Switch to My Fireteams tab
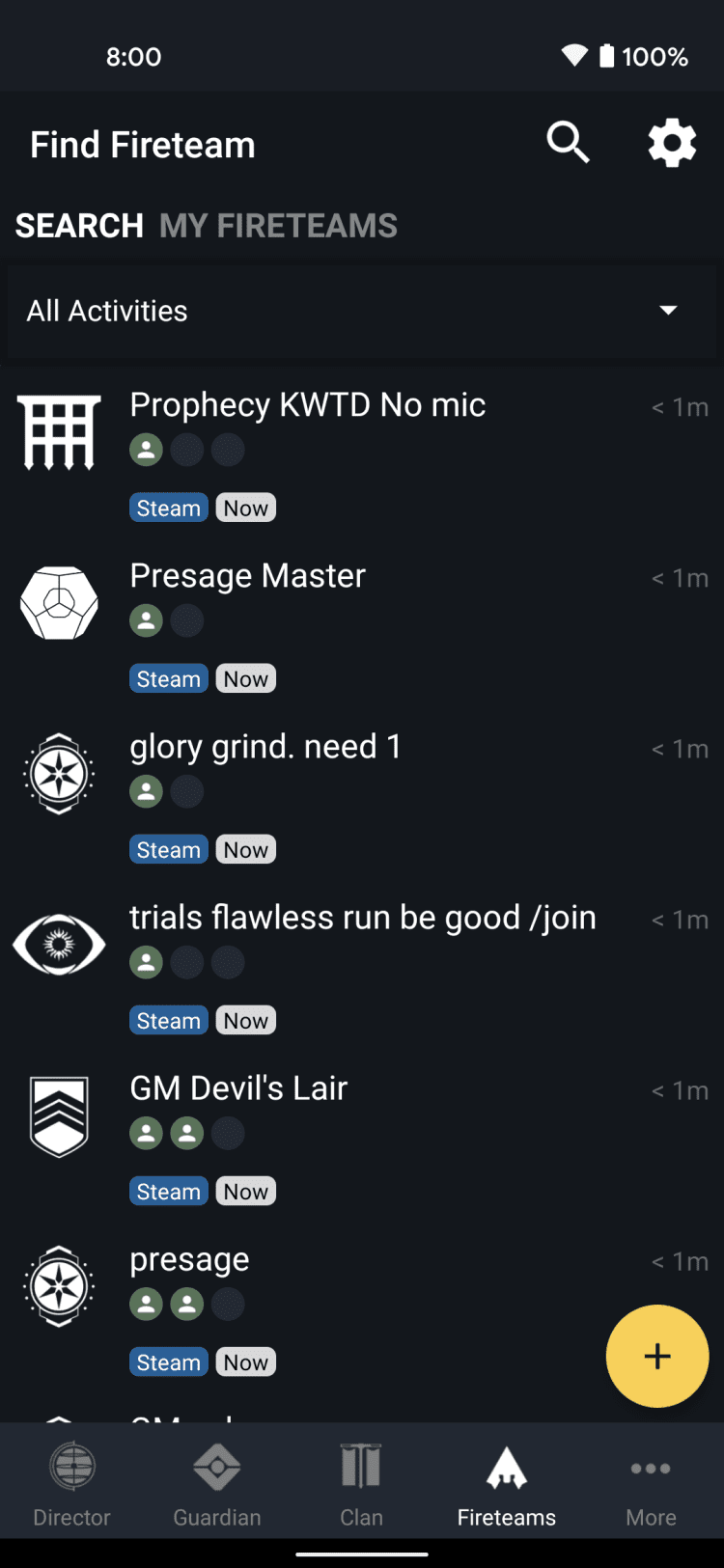 pyautogui.click(x=278, y=226)
